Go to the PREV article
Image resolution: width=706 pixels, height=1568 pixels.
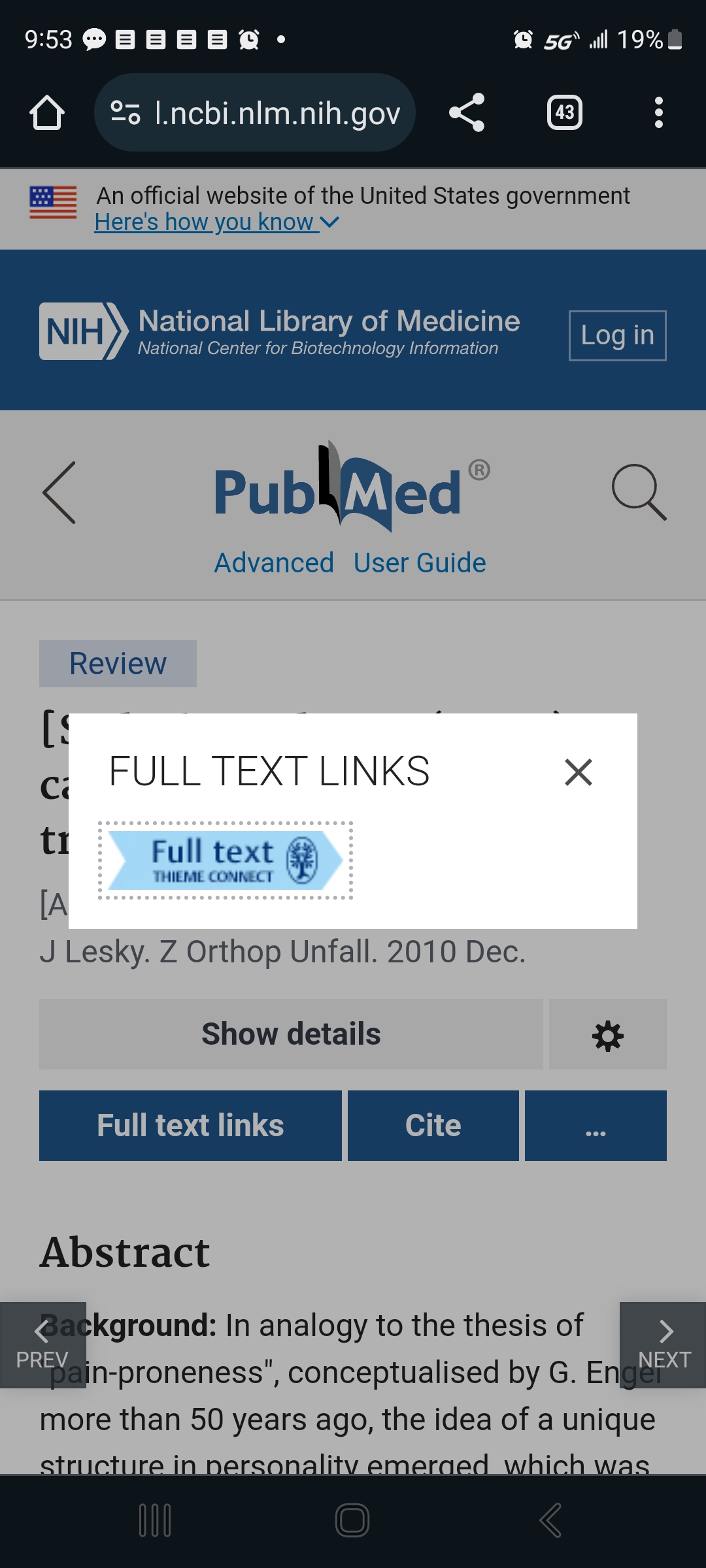[42, 1345]
